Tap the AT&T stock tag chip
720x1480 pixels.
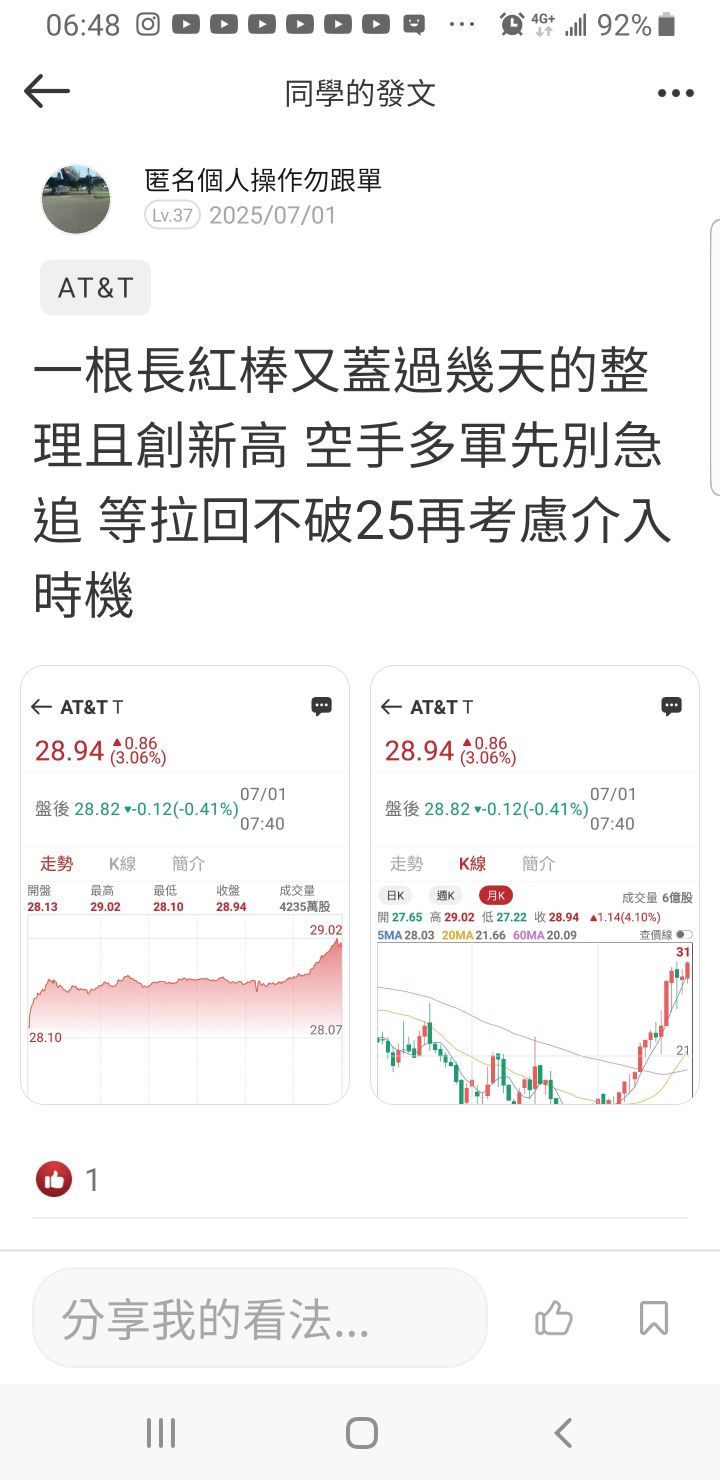(x=94, y=287)
